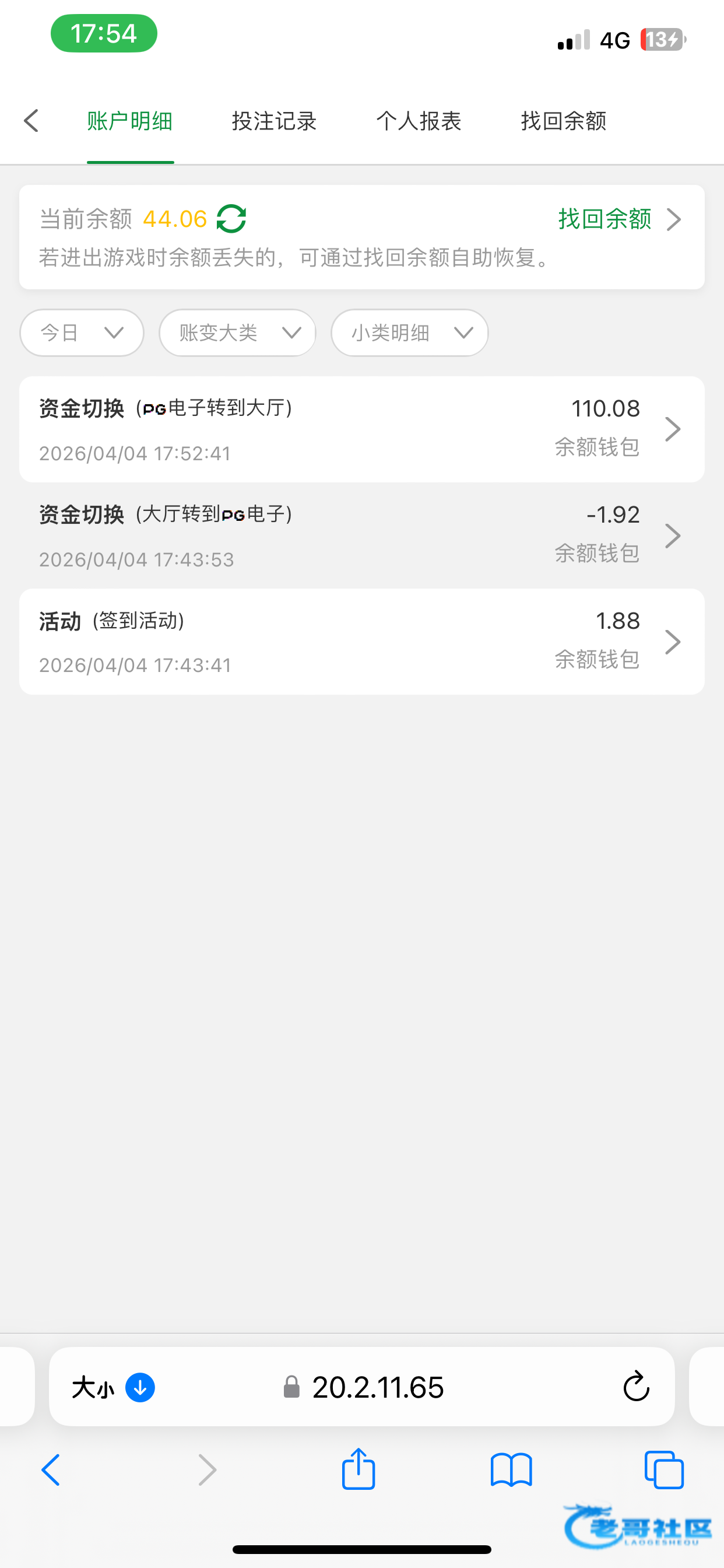This screenshot has height=1568, width=724.
Task: Open the 110.08 PG电子转到大厅 record
Action: [361, 429]
